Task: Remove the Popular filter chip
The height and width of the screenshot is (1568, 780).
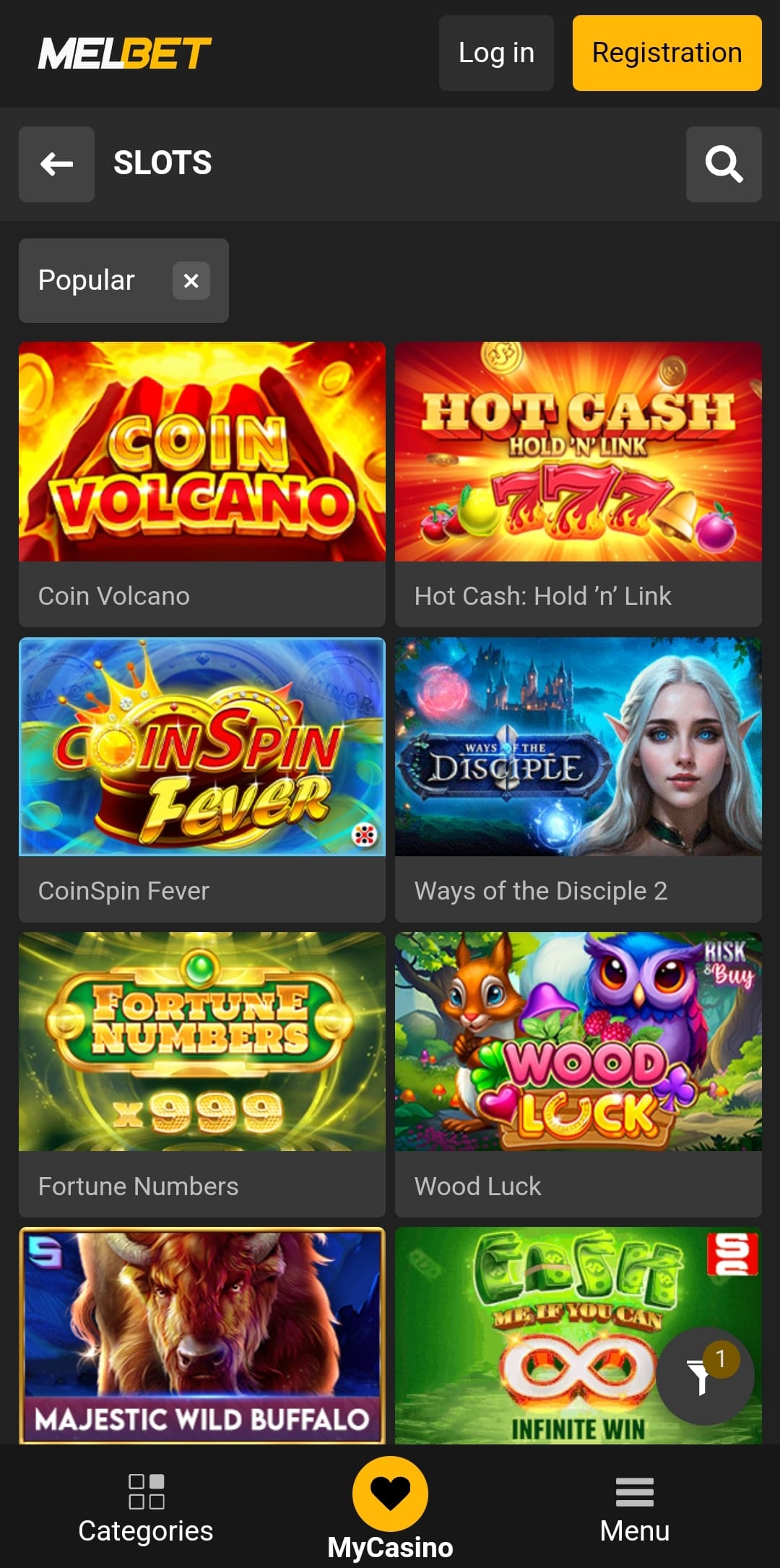Action: click(191, 280)
